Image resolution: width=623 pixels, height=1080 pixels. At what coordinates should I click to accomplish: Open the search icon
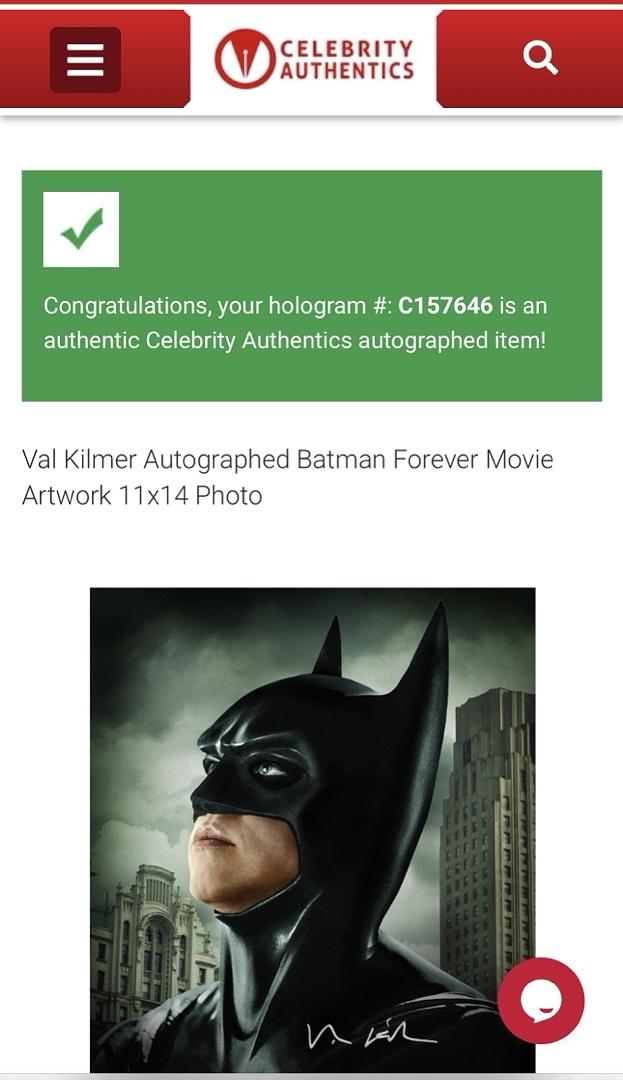[540, 58]
